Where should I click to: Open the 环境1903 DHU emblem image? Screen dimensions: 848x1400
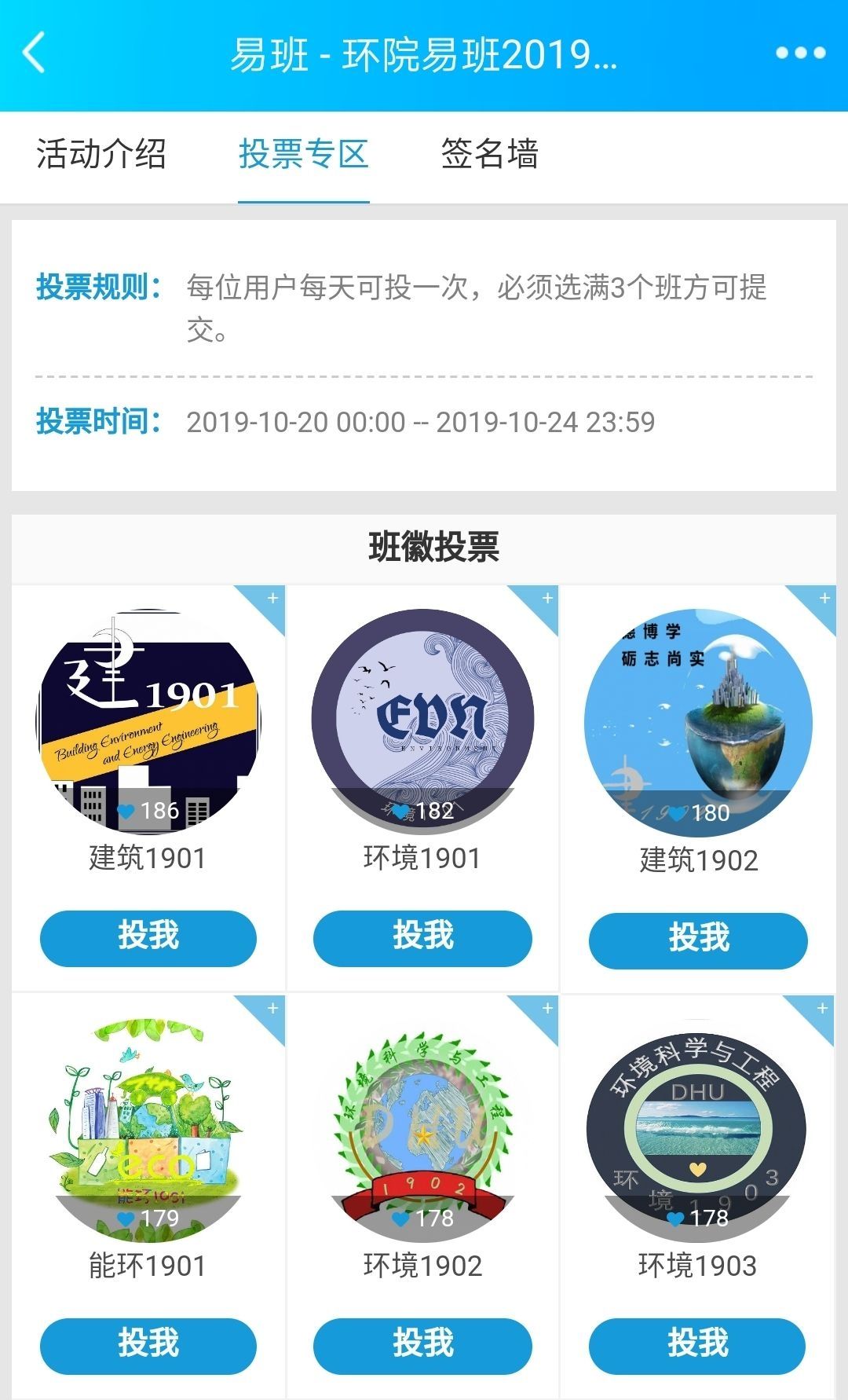click(697, 1128)
